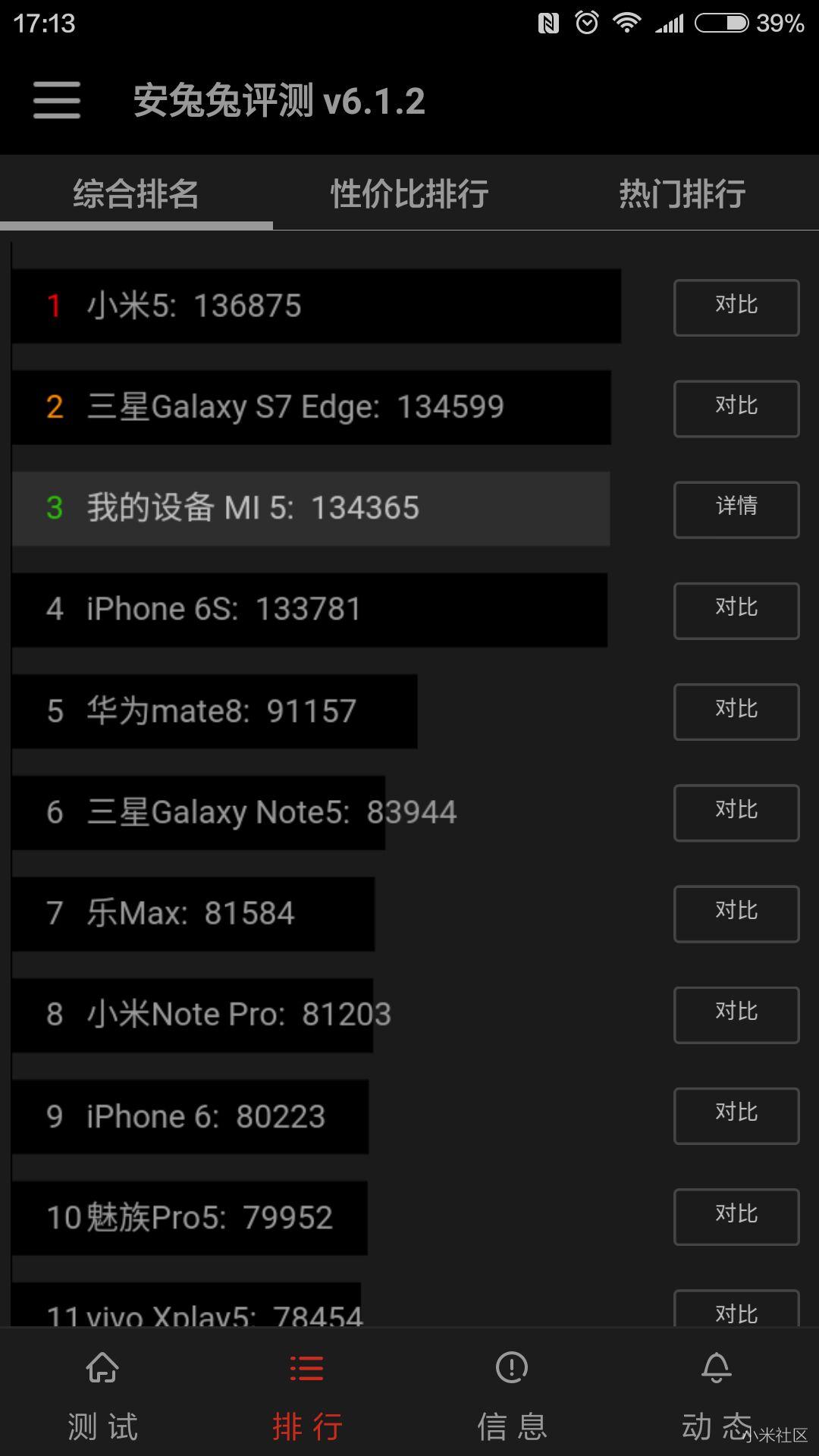
Task: Tap 详情 for 我的设备 MI 5
Action: pyautogui.click(x=736, y=510)
